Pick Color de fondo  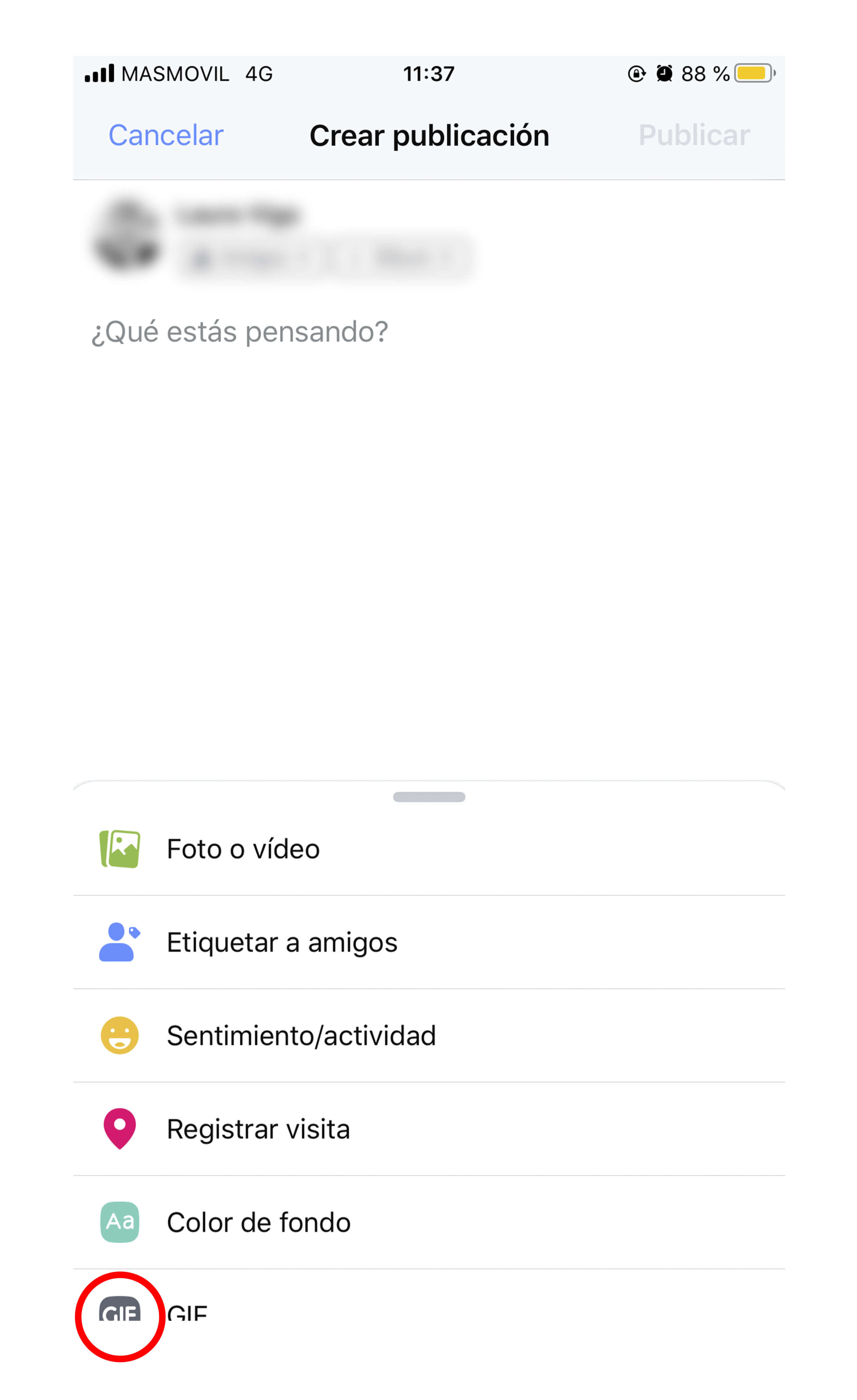click(x=429, y=1222)
